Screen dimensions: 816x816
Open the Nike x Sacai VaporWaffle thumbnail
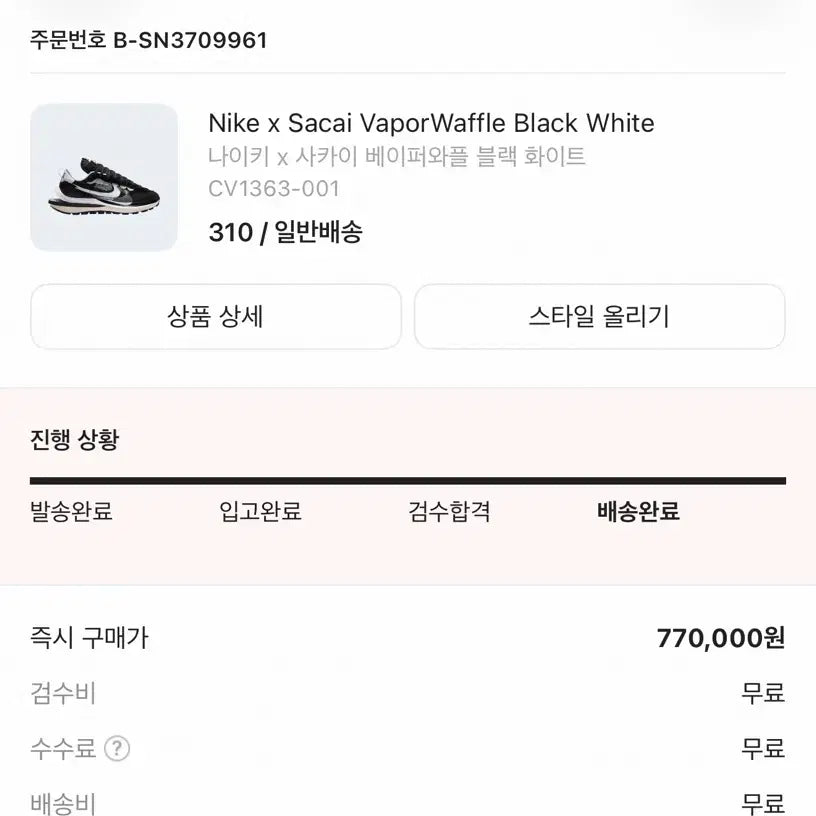pyautogui.click(x=104, y=178)
